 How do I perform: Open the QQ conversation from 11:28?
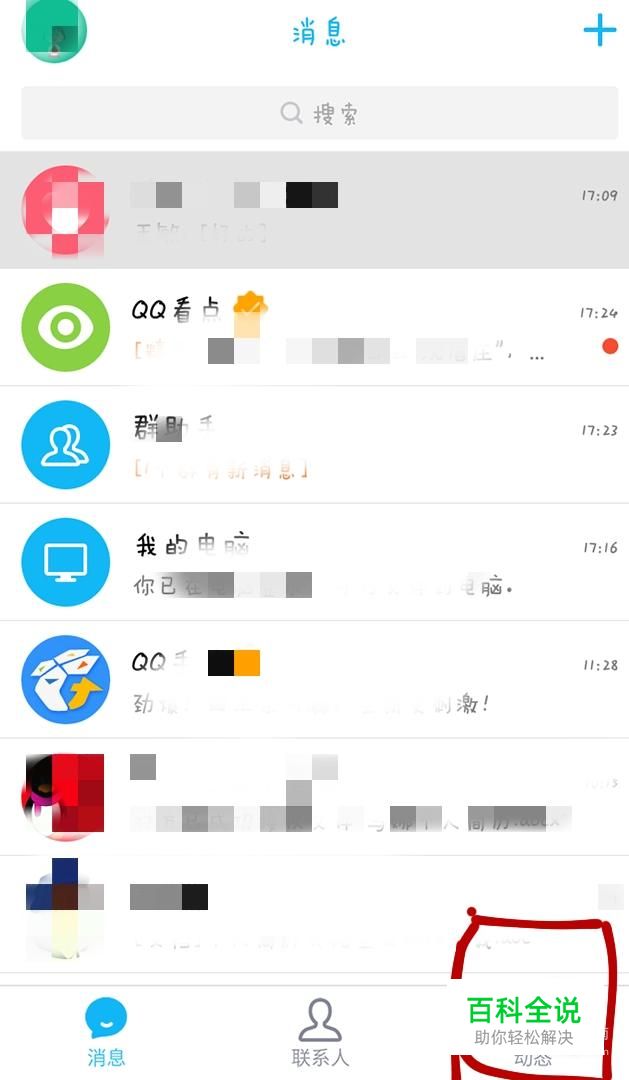pyautogui.click(x=314, y=679)
